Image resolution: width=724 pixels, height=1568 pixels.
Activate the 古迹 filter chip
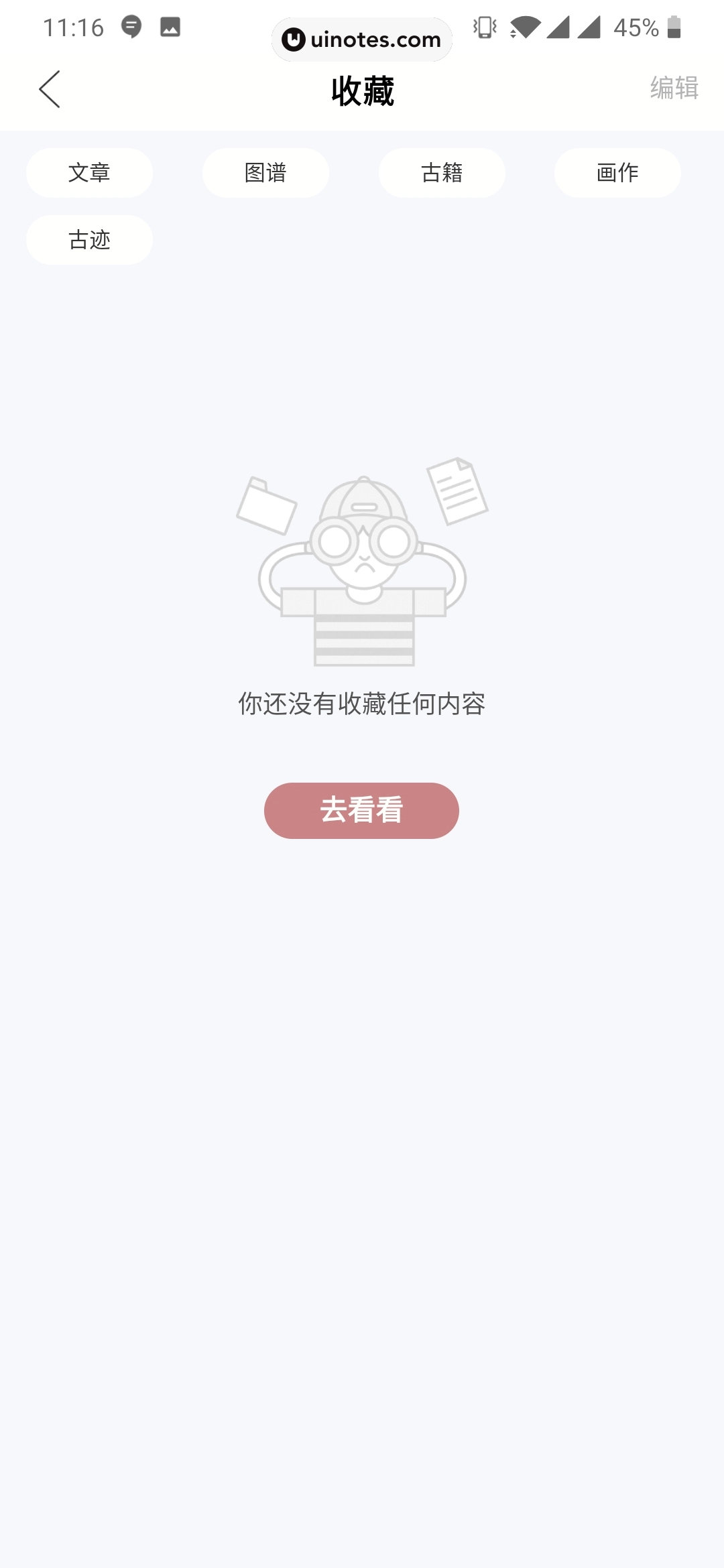89,239
